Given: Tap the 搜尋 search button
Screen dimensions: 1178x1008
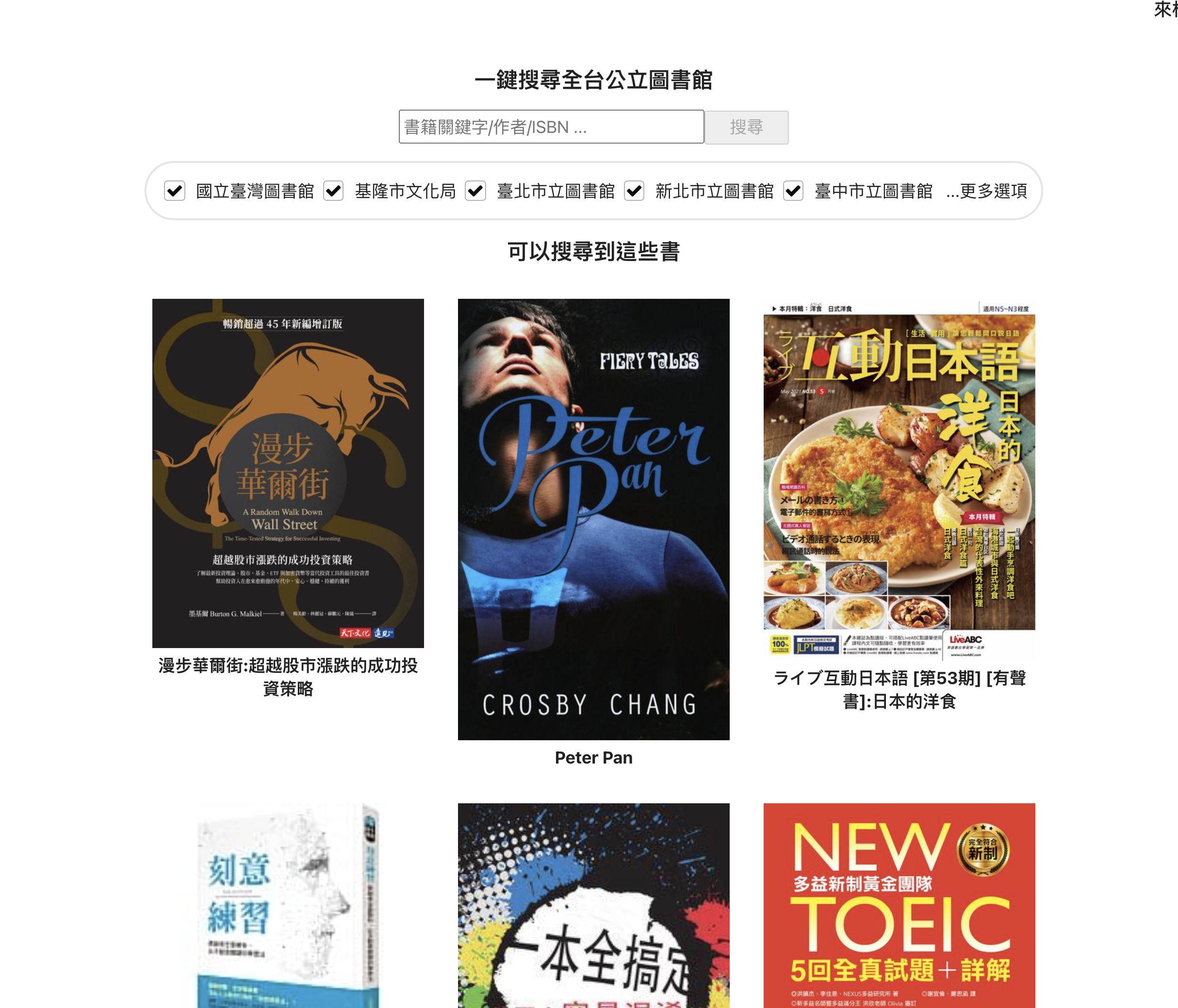Looking at the screenshot, I should [x=746, y=128].
